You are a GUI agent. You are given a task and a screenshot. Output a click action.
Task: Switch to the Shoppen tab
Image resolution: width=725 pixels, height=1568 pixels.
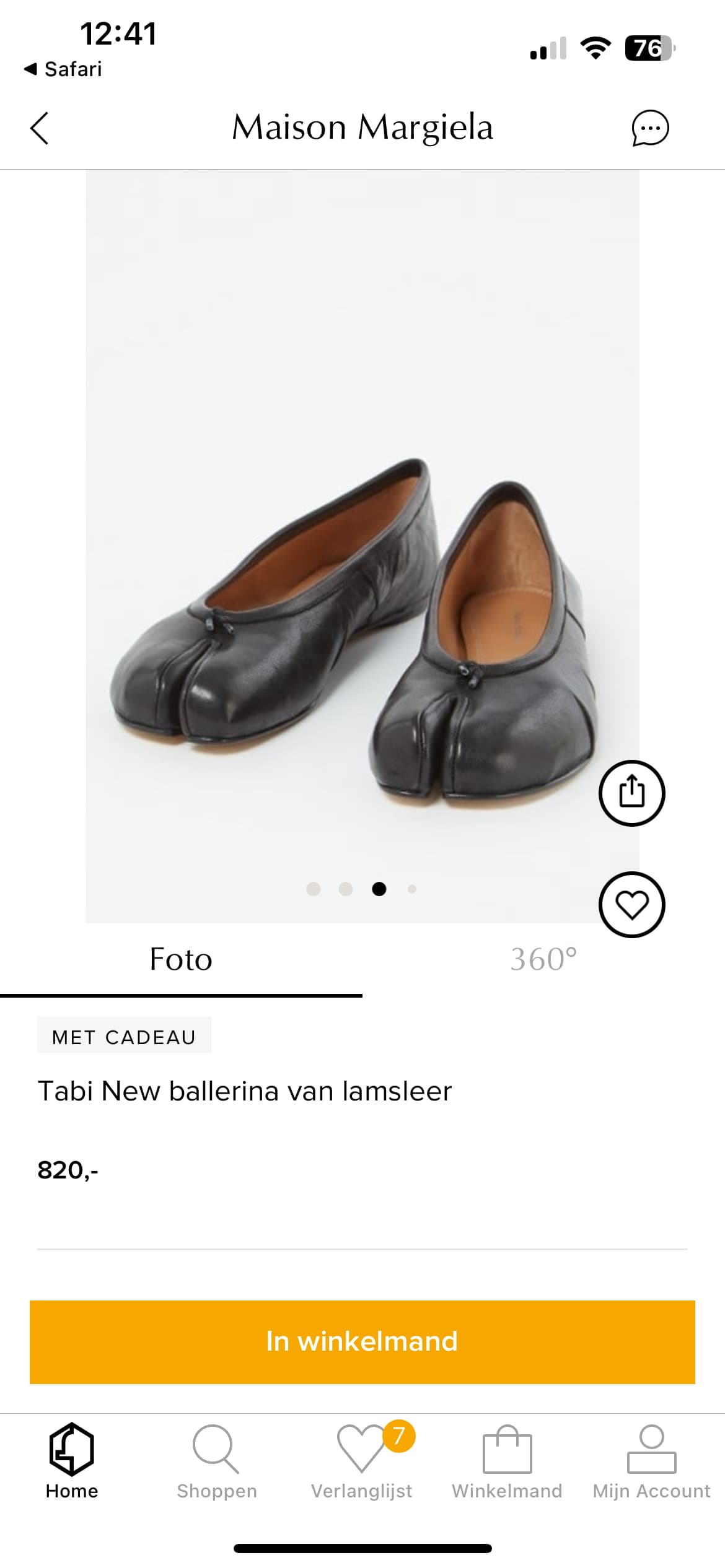point(216,1461)
